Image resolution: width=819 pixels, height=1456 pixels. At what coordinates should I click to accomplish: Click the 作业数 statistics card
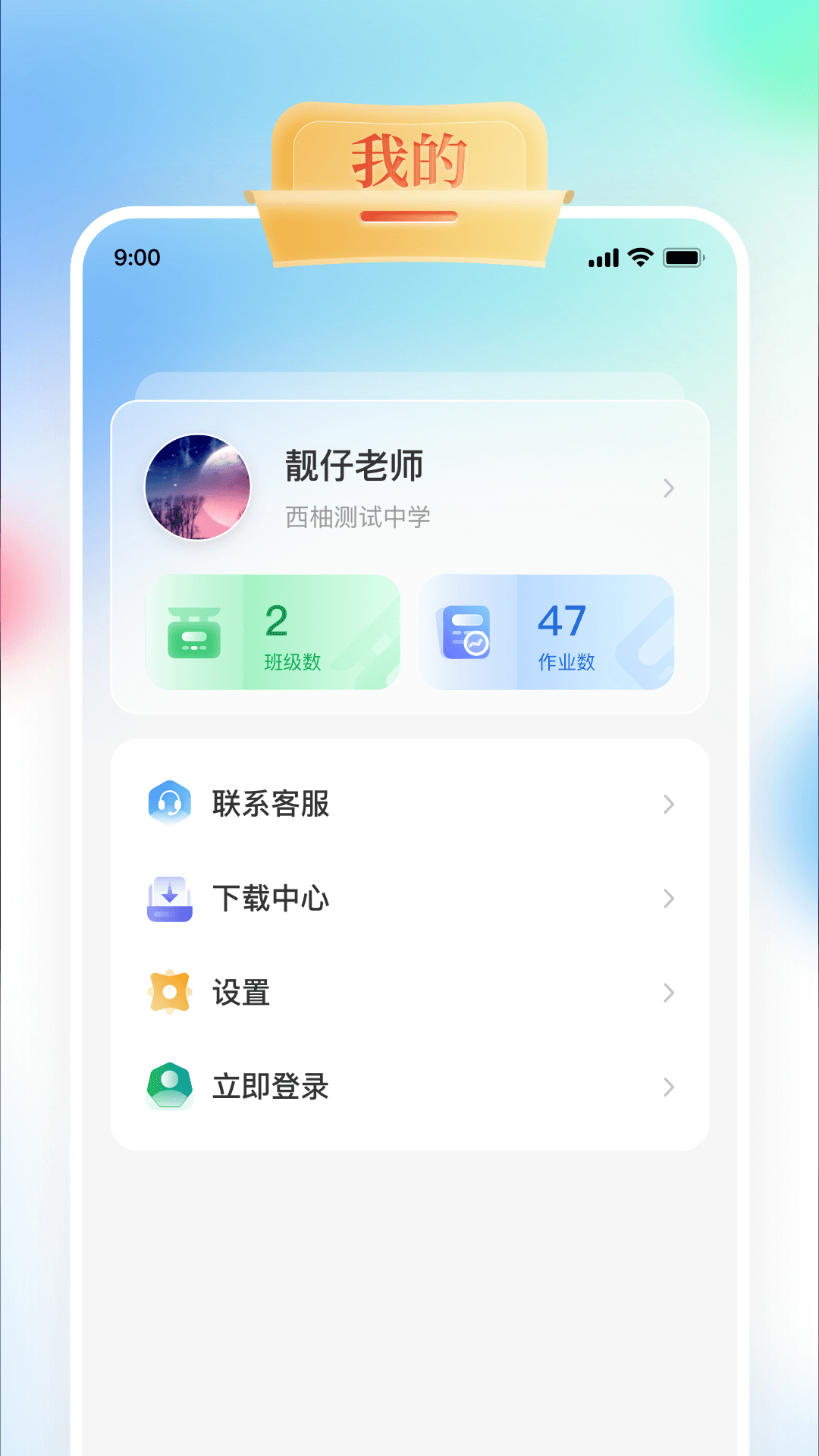tap(548, 632)
